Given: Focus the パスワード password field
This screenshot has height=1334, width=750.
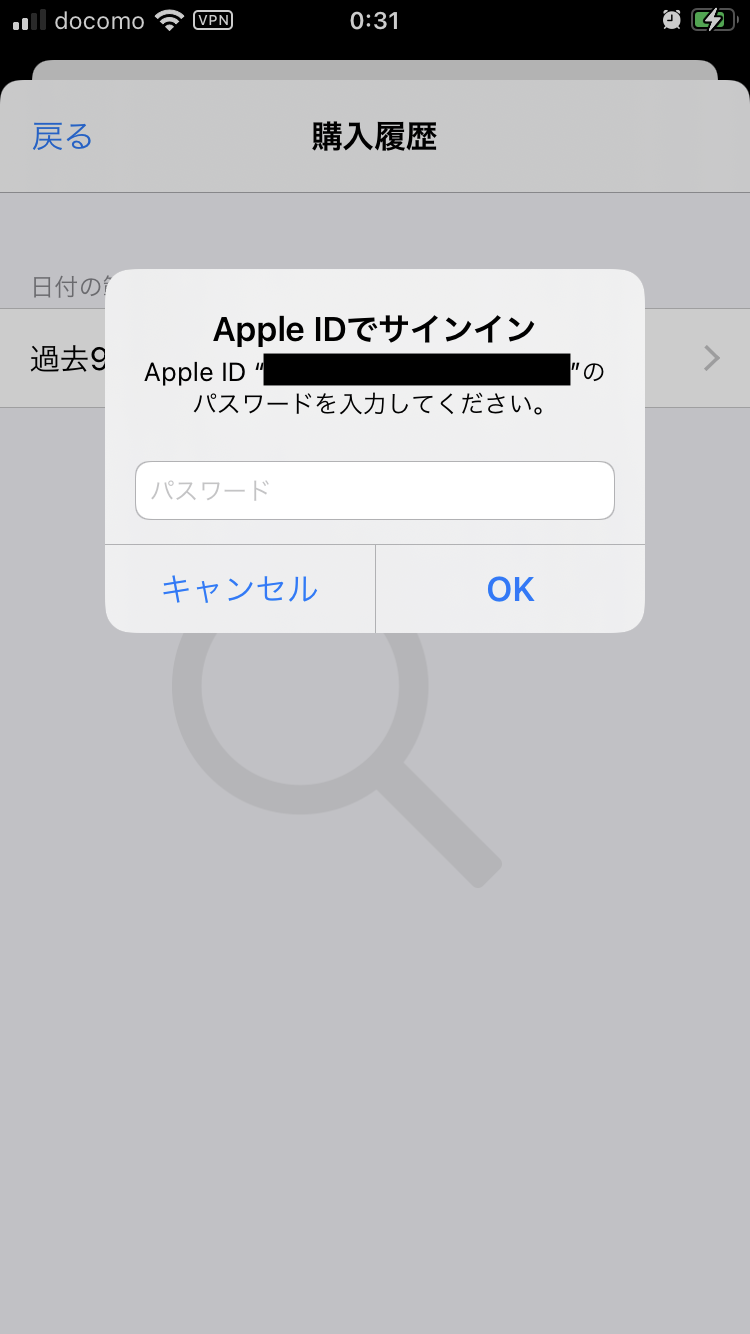Looking at the screenshot, I should pos(374,490).
